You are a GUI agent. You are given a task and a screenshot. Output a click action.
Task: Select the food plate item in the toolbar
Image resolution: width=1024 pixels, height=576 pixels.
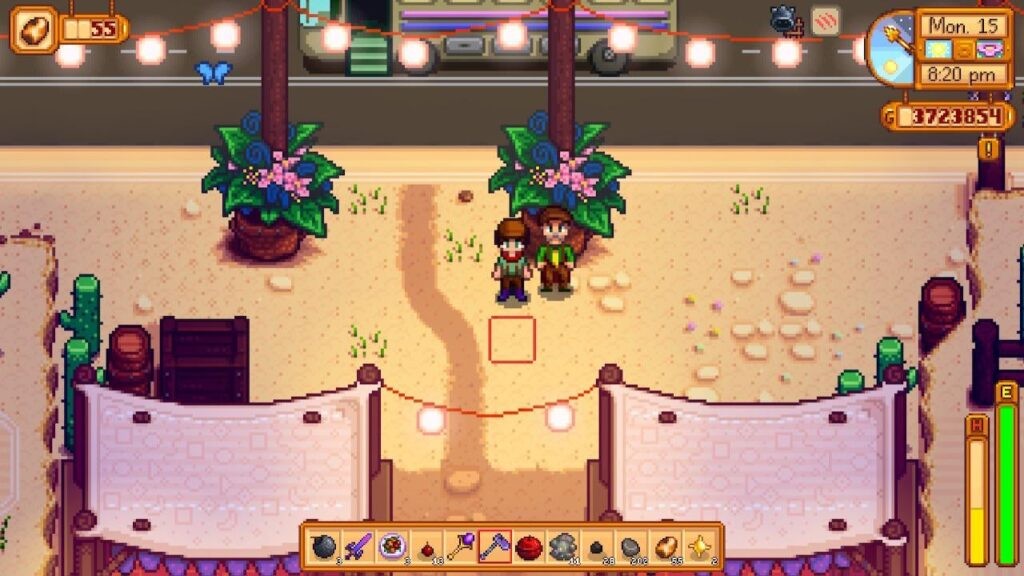(x=392, y=546)
